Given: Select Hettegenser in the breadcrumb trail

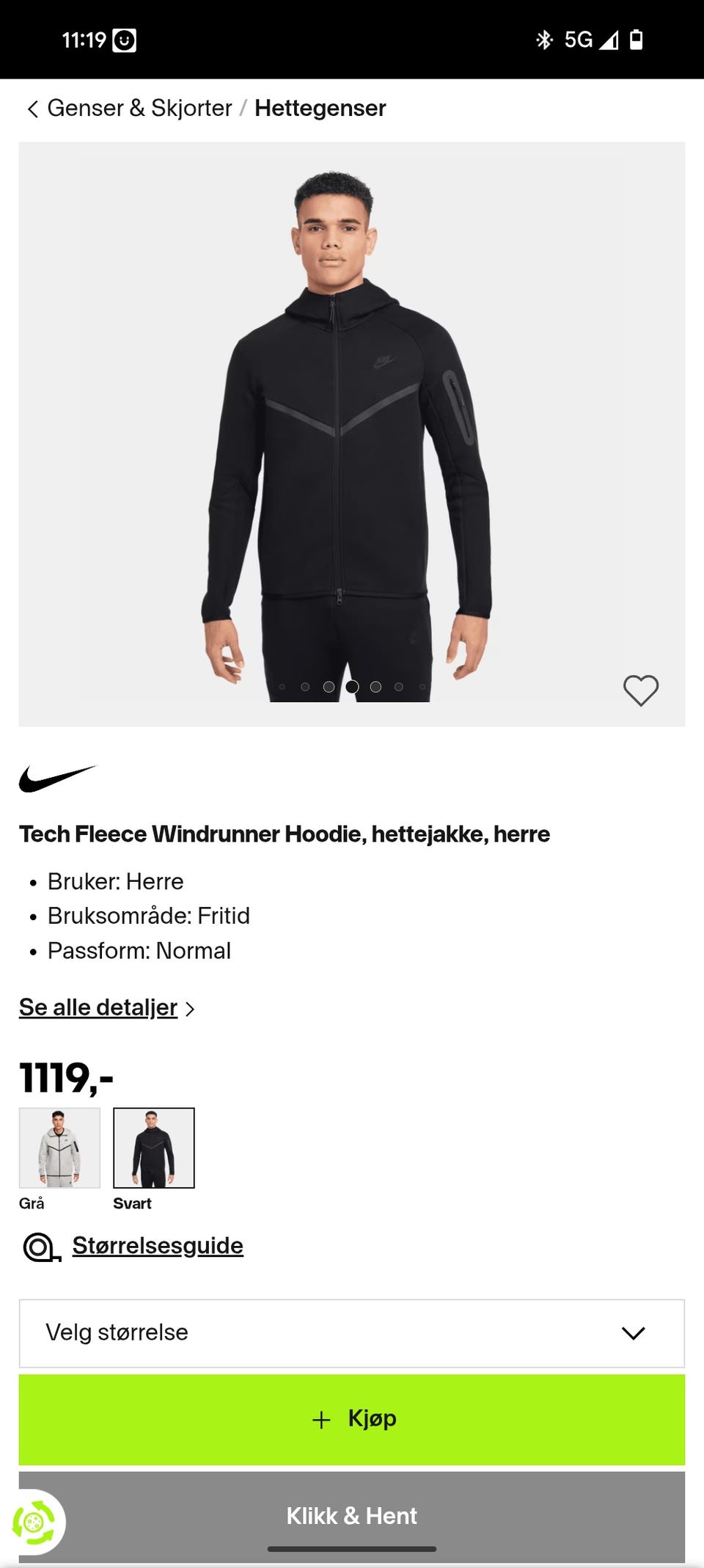Looking at the screenshot, I should coord(320,108).
